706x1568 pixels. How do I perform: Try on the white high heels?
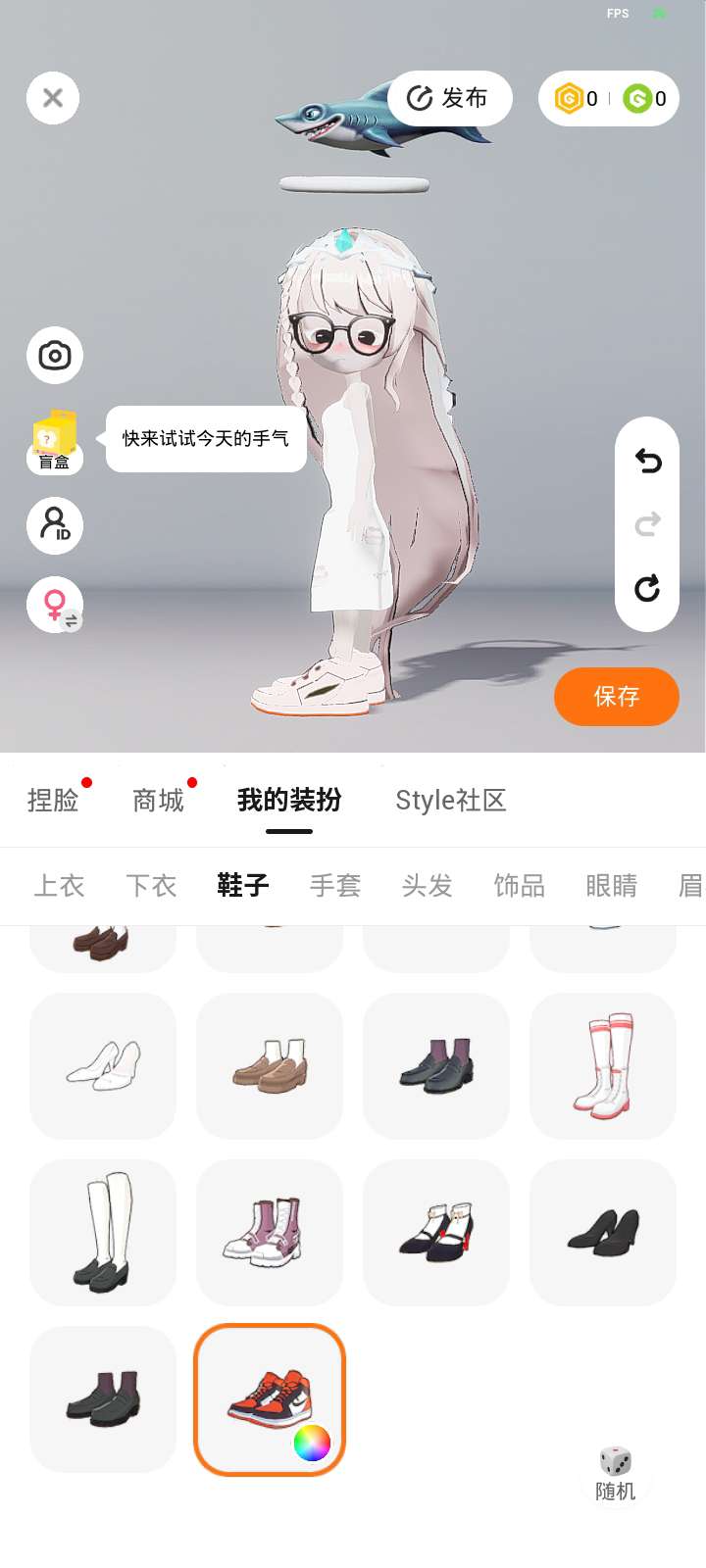103,1066
